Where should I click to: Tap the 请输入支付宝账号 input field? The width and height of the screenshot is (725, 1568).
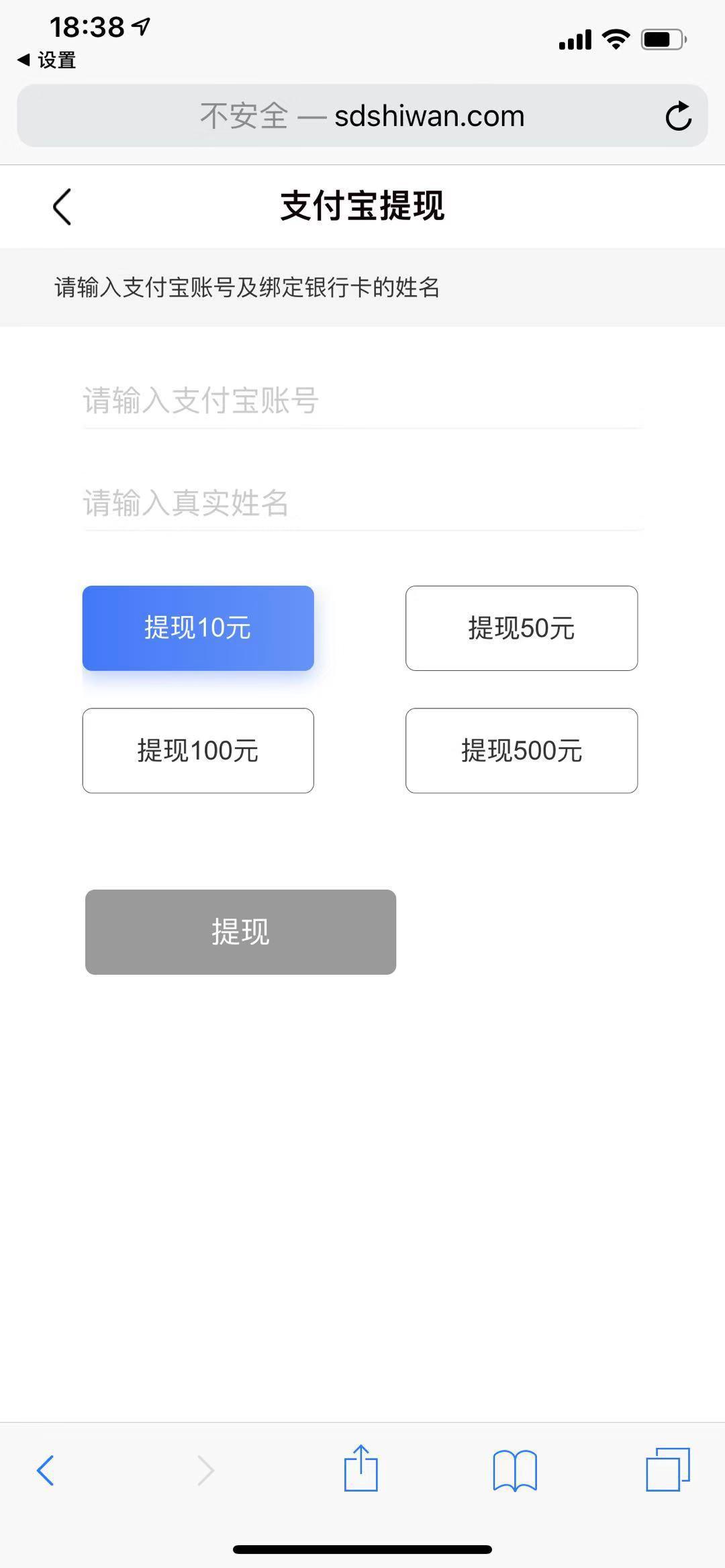click(x=362, y=401)
